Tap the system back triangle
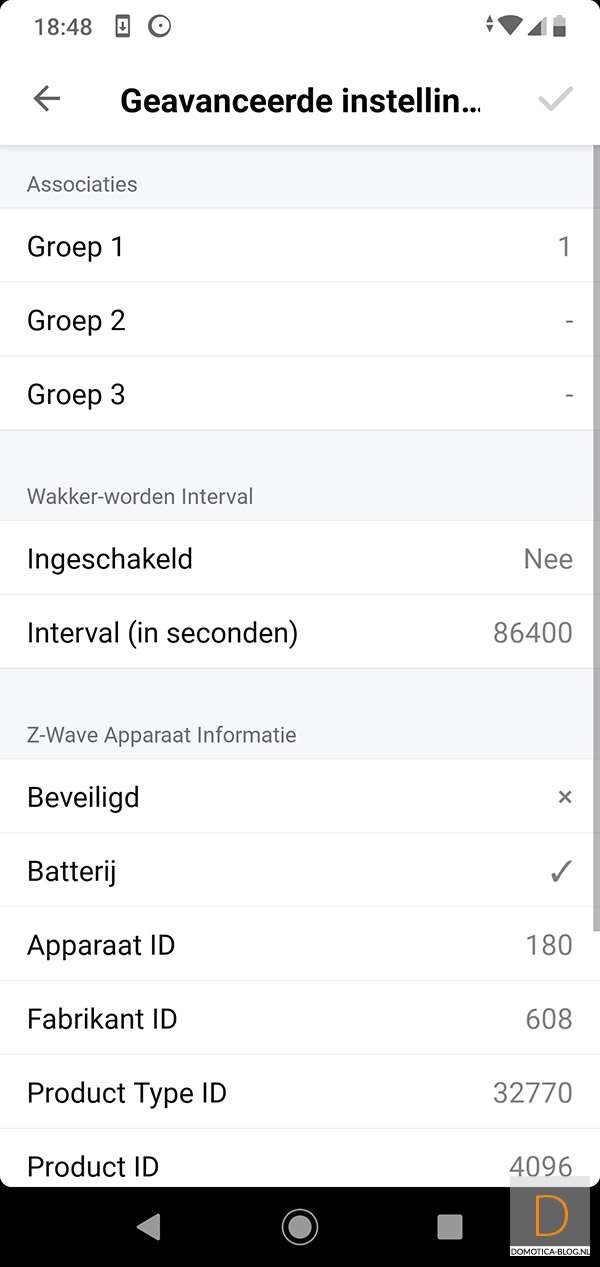This screenshot has height=1267, width=600. pyautogui.click(x=149, y=1226)
